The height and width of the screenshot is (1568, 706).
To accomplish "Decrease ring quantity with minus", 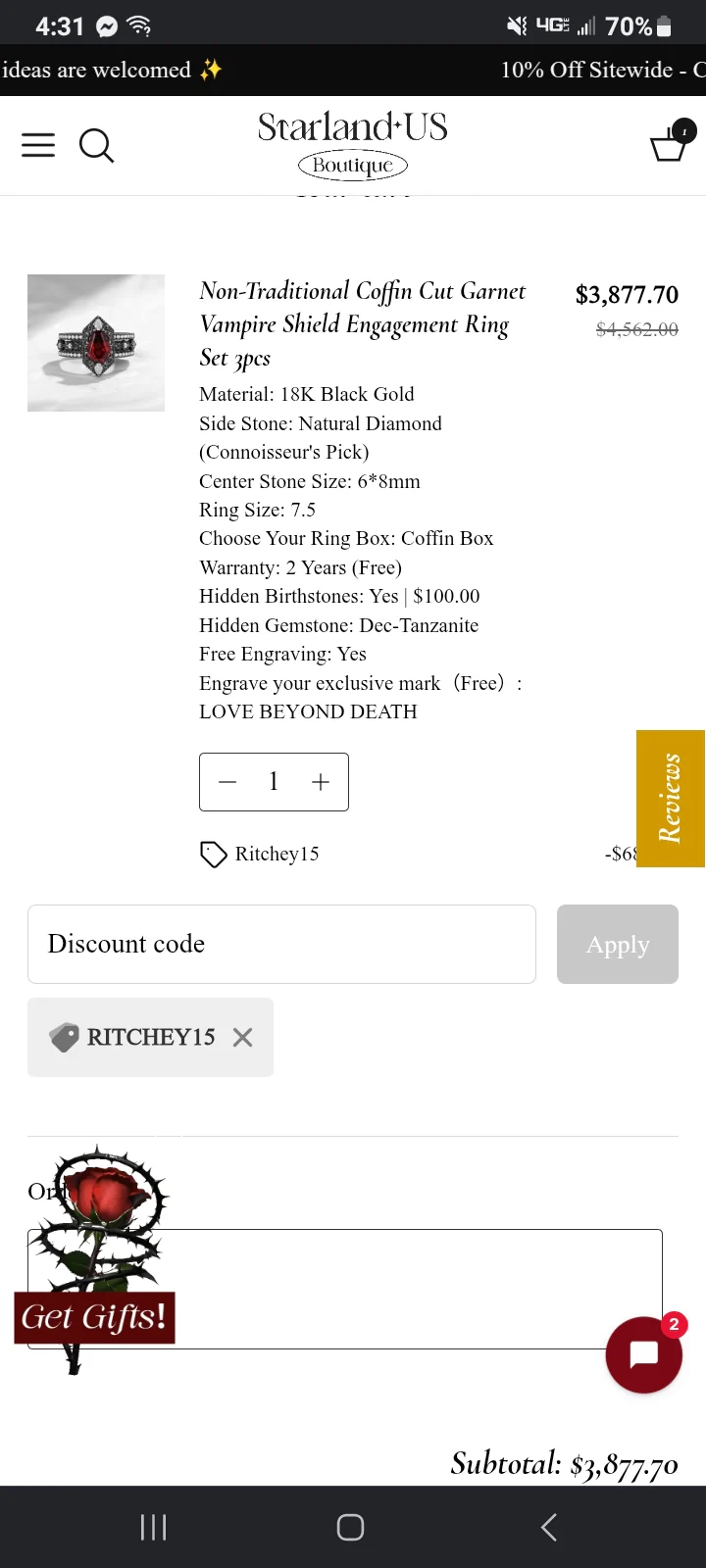I will click(x=227, y=782).
